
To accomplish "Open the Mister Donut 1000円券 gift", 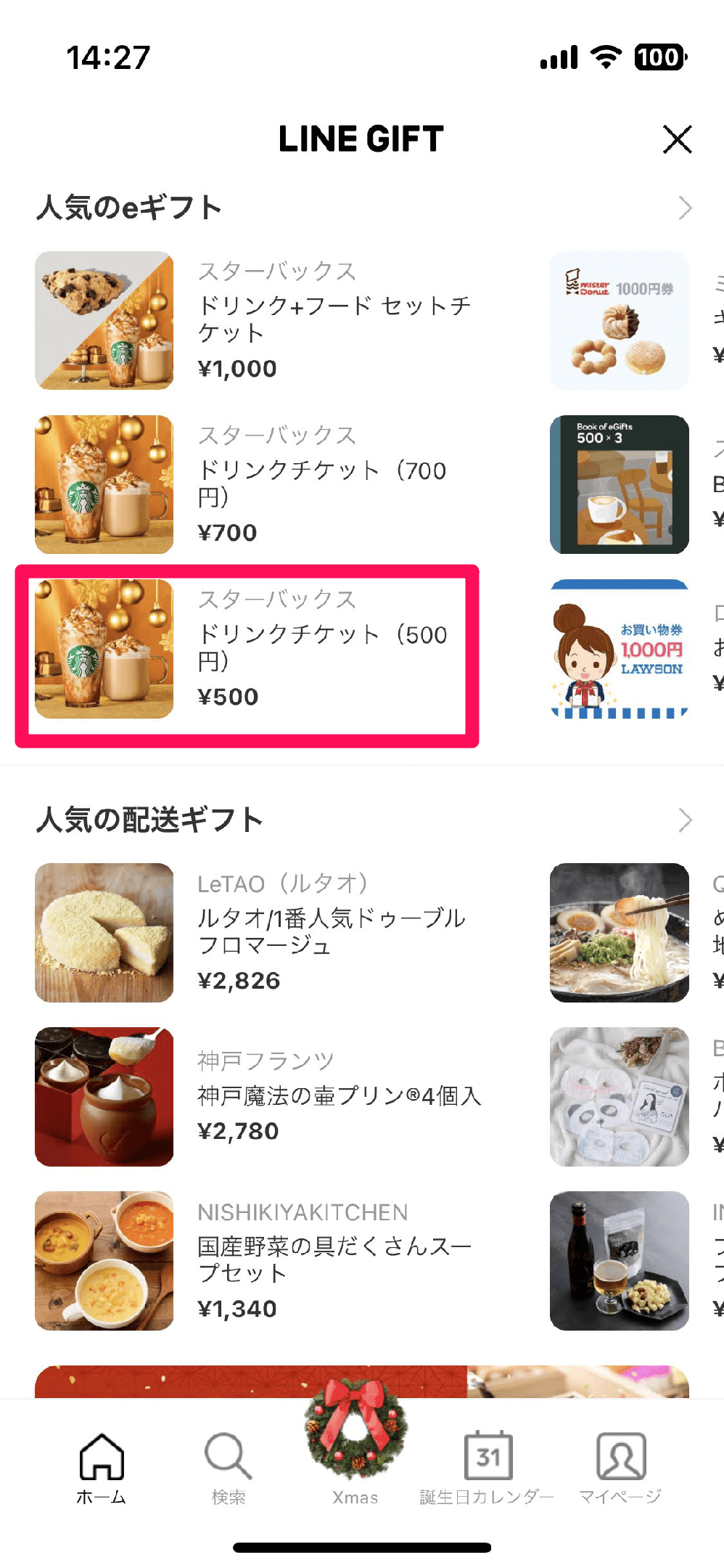I will click(619, 320).
